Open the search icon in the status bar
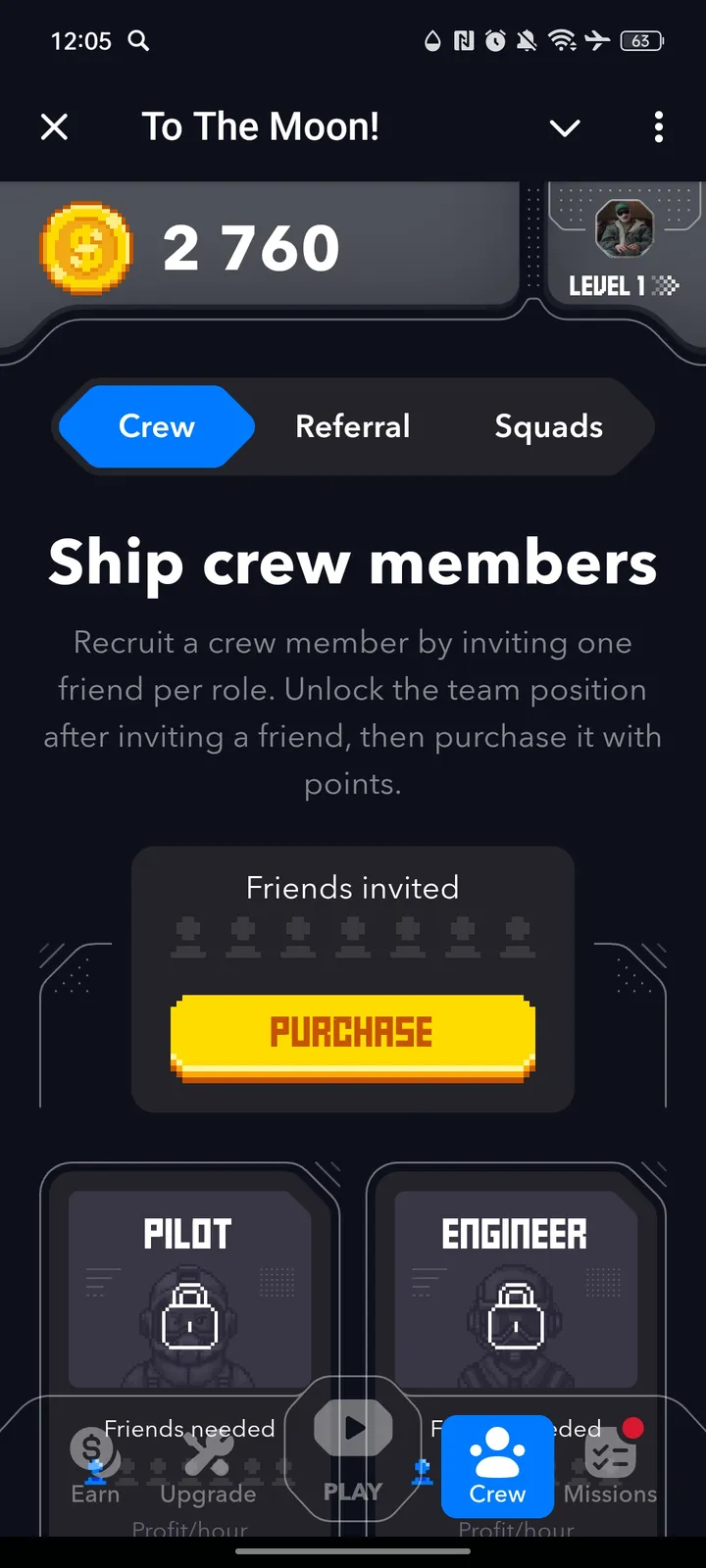 coord(138,41)
